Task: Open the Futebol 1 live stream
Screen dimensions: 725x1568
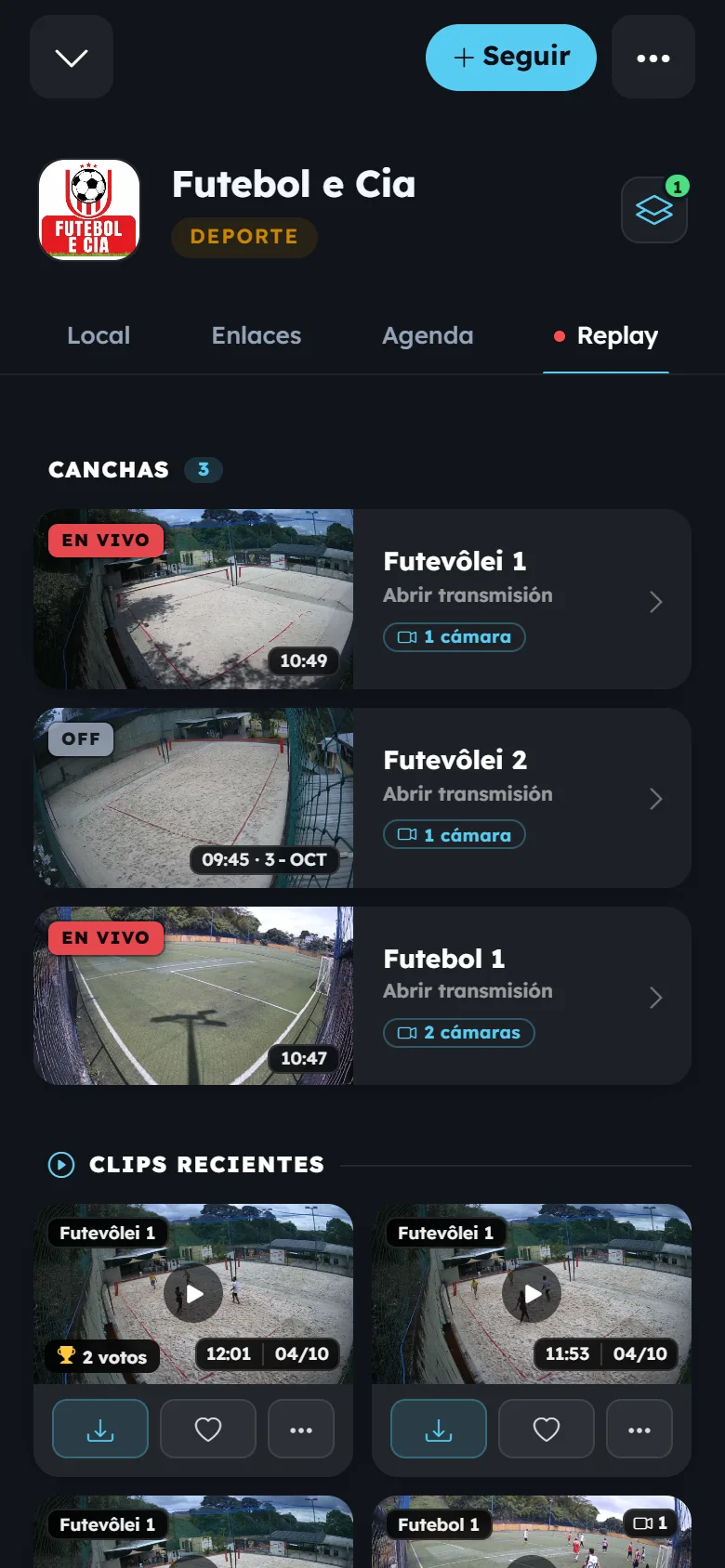Action: pyautogui.click(x=362, y=996)
